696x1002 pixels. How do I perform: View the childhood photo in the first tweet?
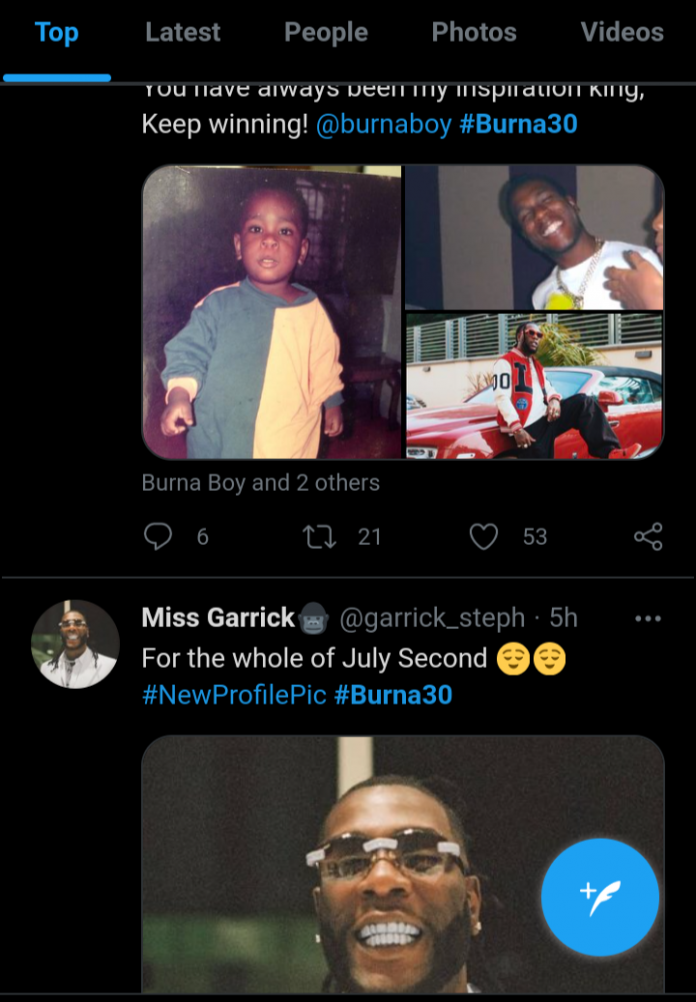272,312
